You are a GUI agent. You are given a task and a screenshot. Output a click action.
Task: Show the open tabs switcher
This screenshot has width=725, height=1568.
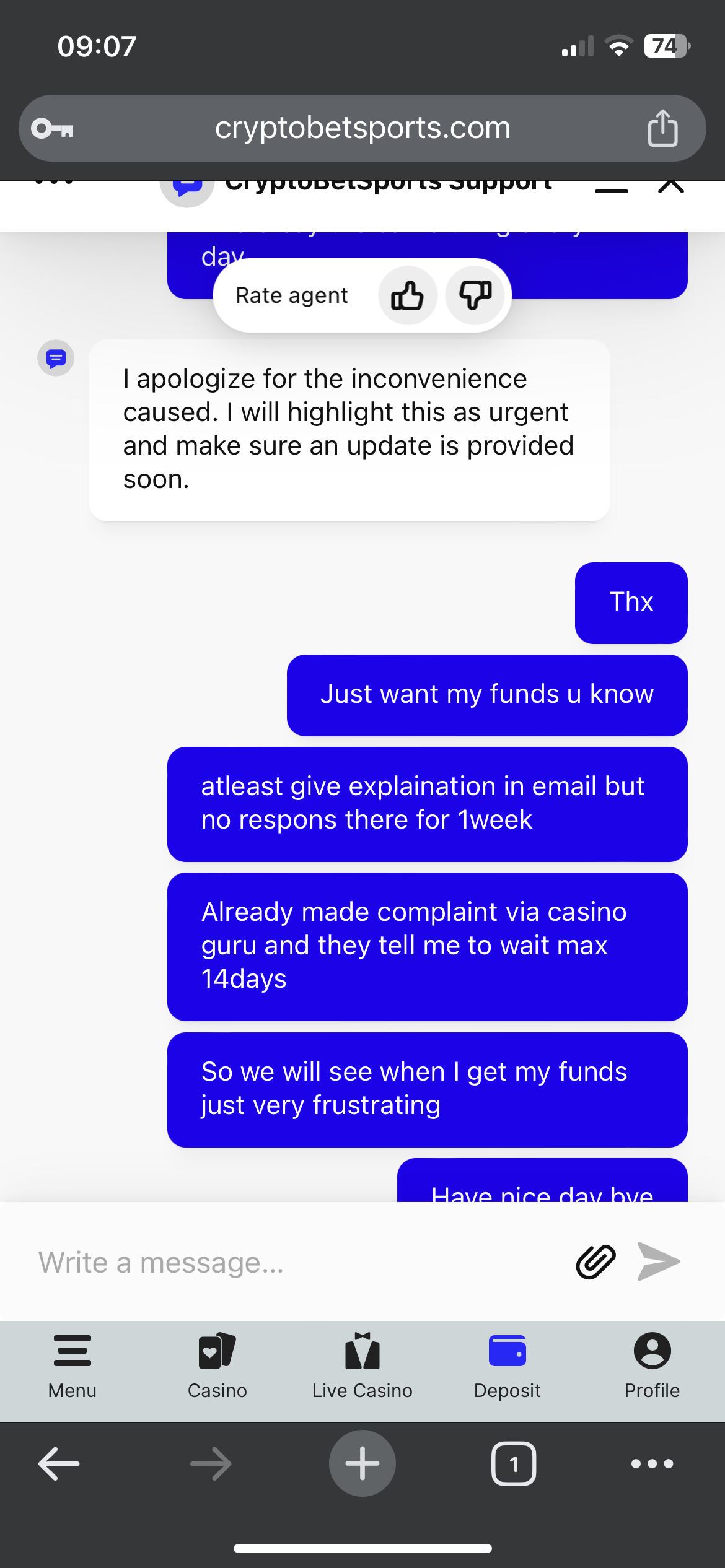(514, 1464)
